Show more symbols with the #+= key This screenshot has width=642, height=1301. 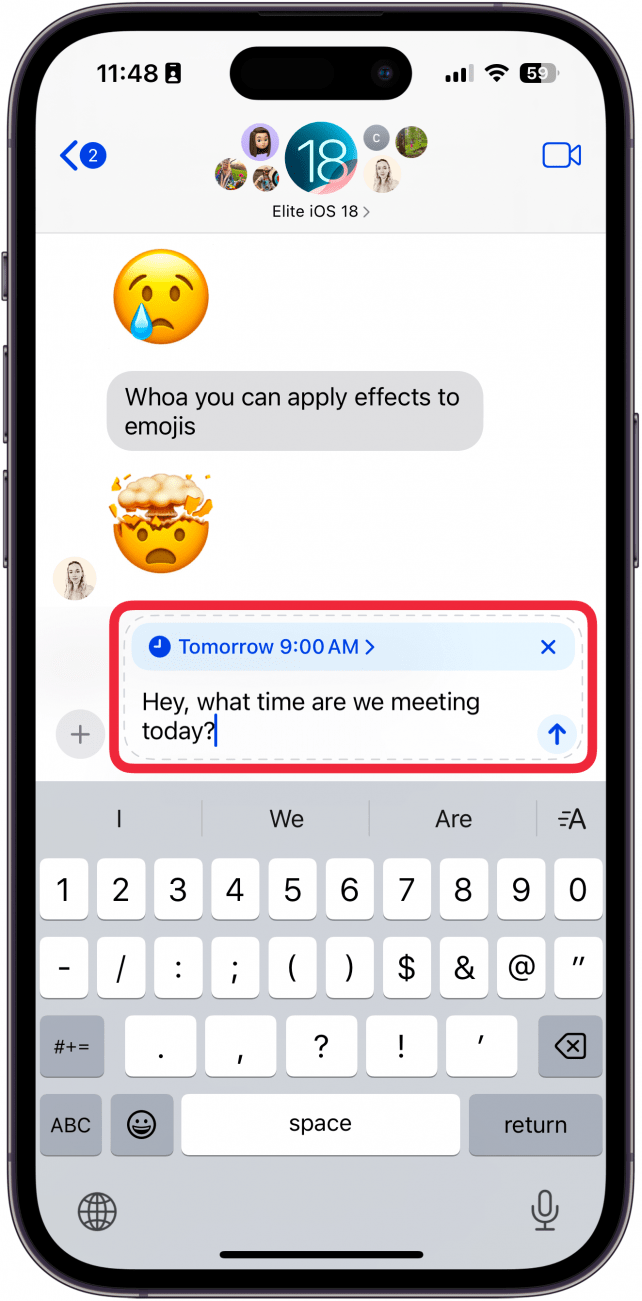click(x=71, y=1047)
